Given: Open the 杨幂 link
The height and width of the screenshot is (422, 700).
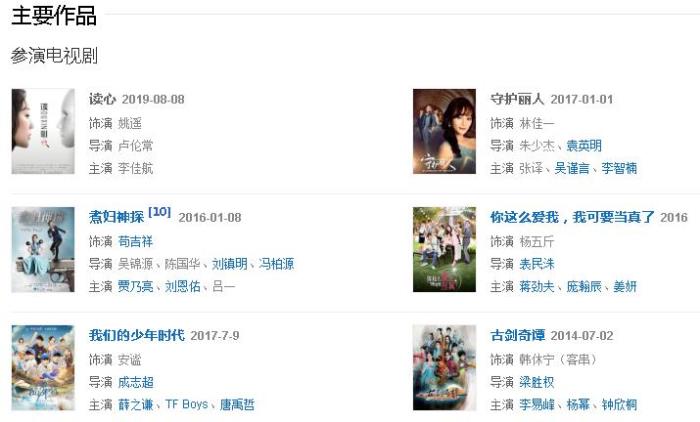Looking at the screenshot, I should click(578, 404).
